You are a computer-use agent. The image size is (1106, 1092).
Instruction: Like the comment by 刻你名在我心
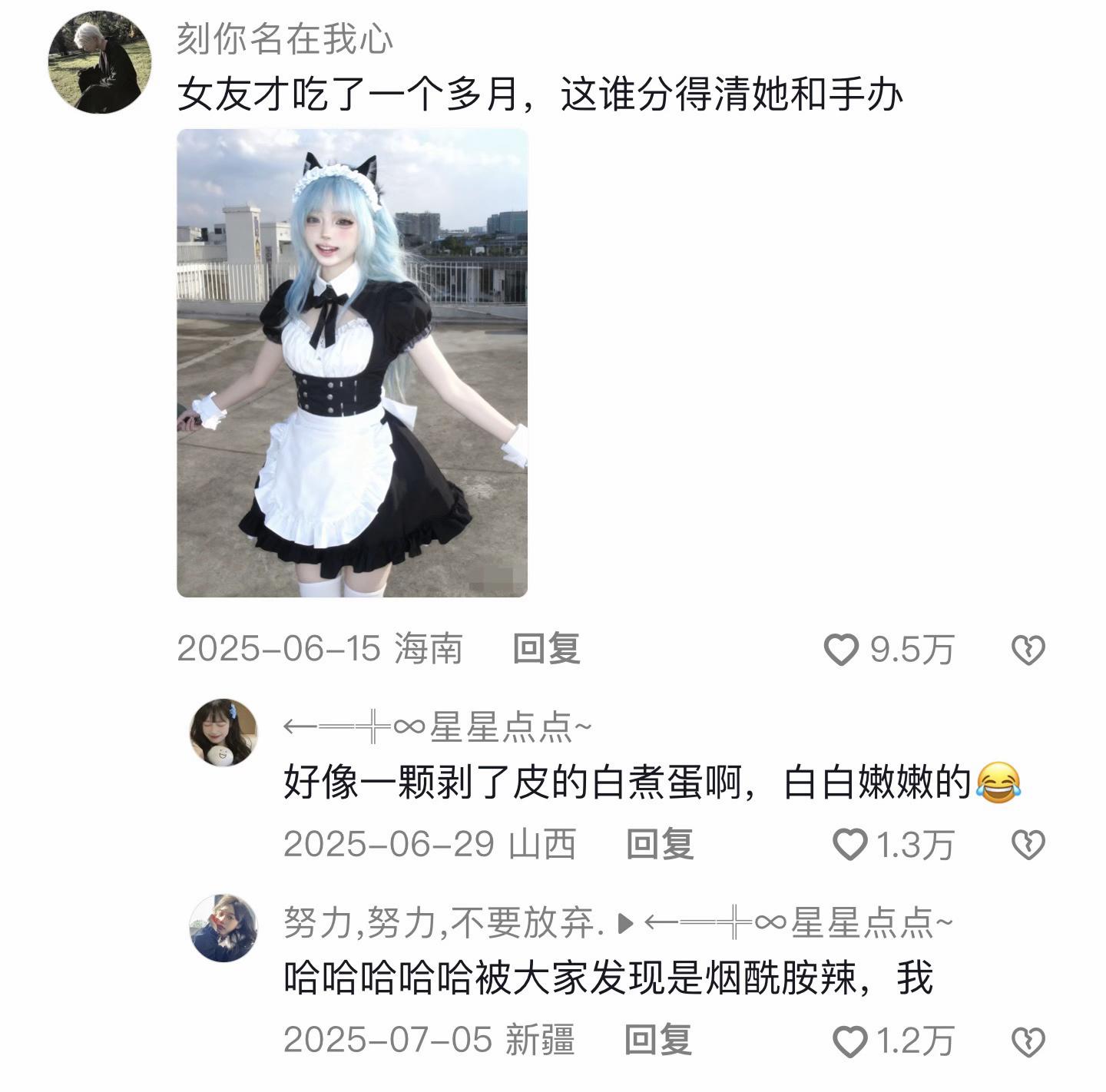840,650
